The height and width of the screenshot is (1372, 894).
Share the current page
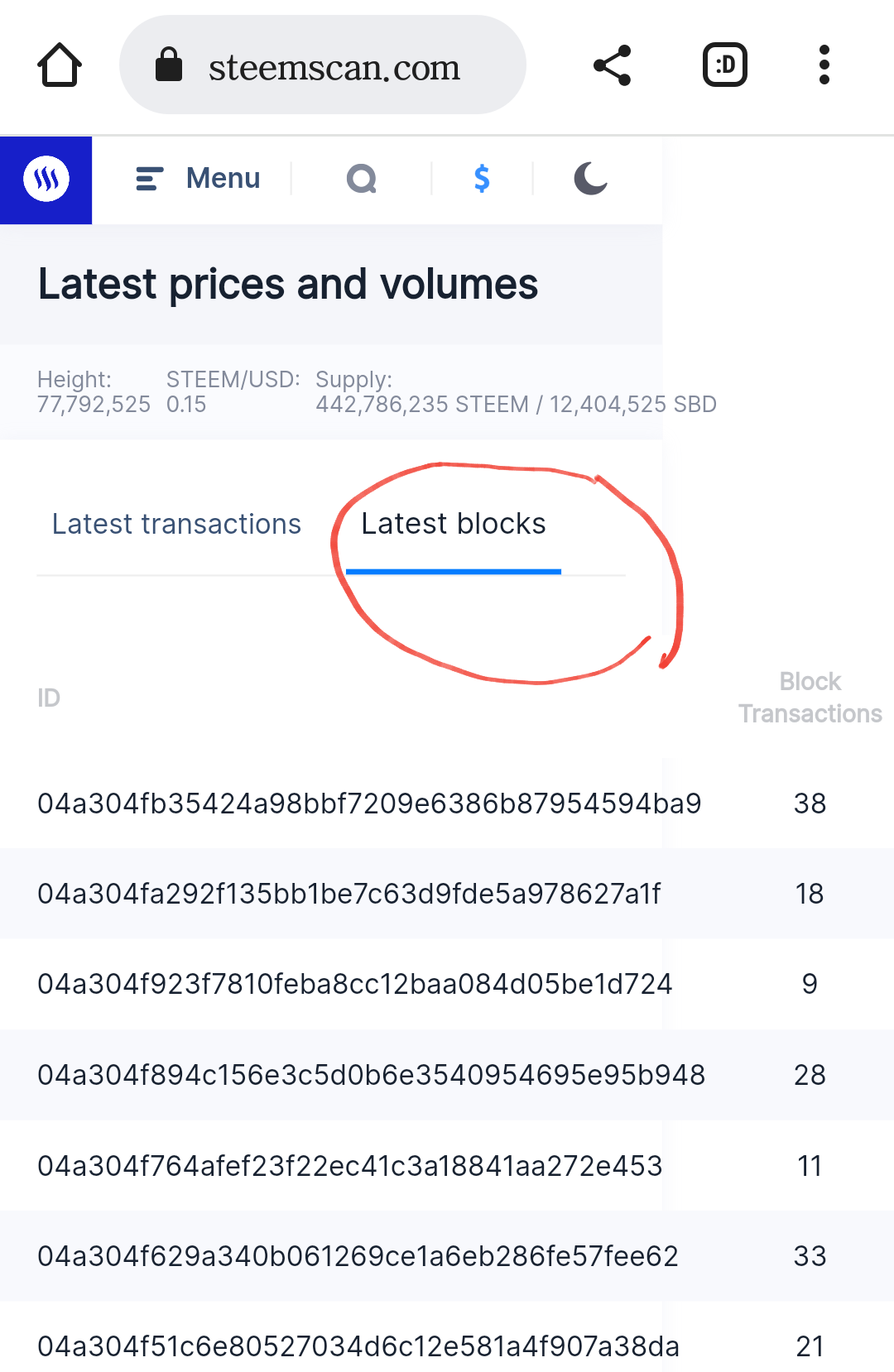click(613, 65)
